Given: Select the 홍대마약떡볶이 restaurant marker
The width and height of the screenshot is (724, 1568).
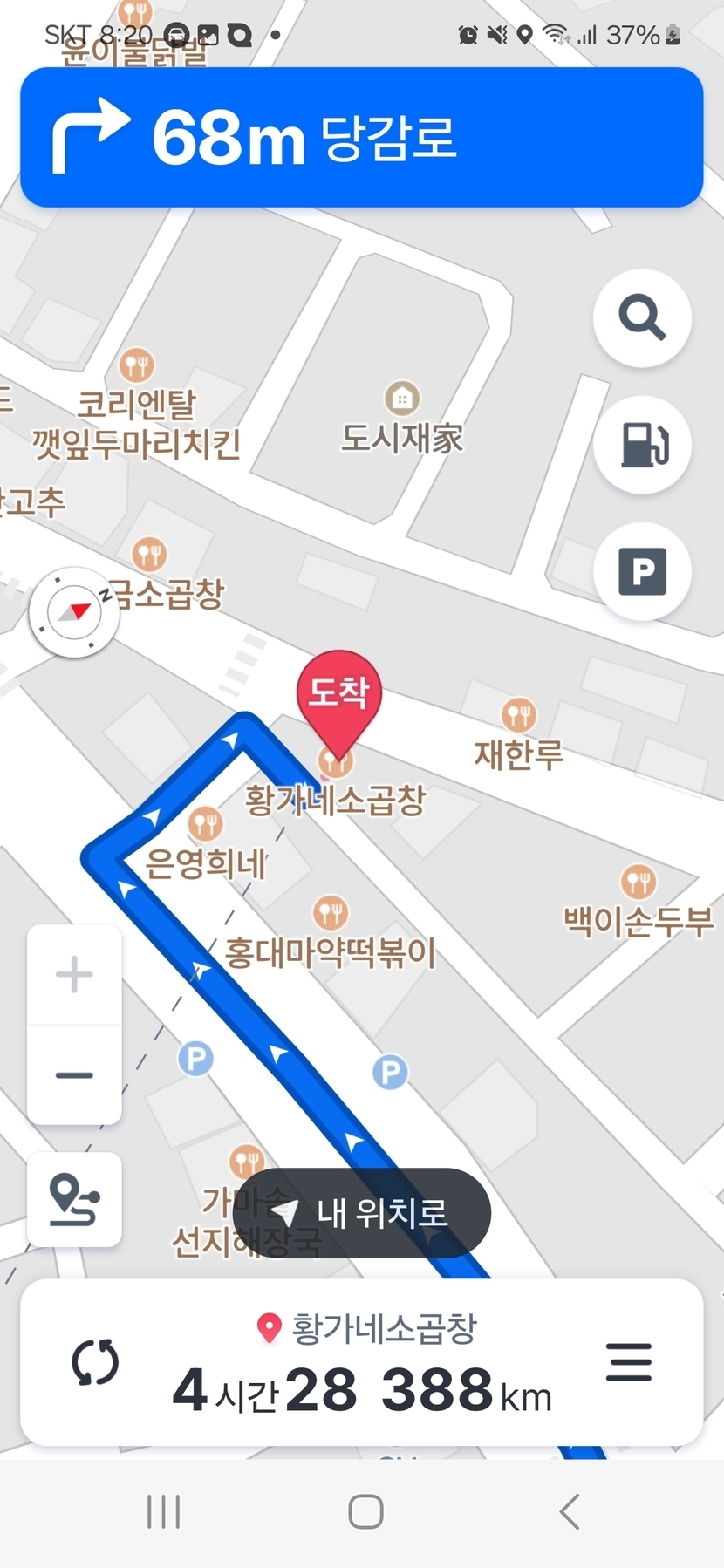Looking at the screenshot, I should 330,914.
